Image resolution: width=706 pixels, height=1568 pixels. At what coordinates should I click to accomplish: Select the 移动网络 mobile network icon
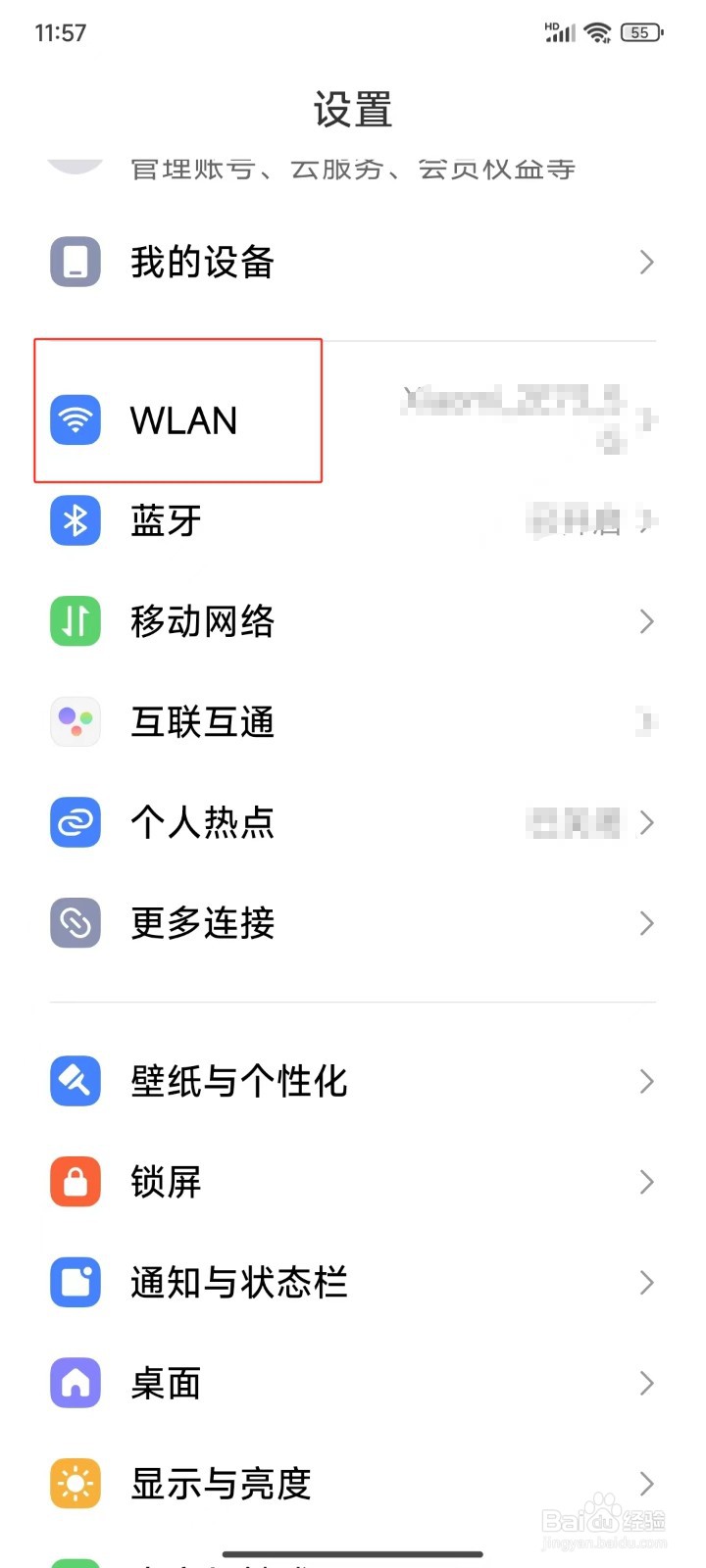tap(75, 621)
